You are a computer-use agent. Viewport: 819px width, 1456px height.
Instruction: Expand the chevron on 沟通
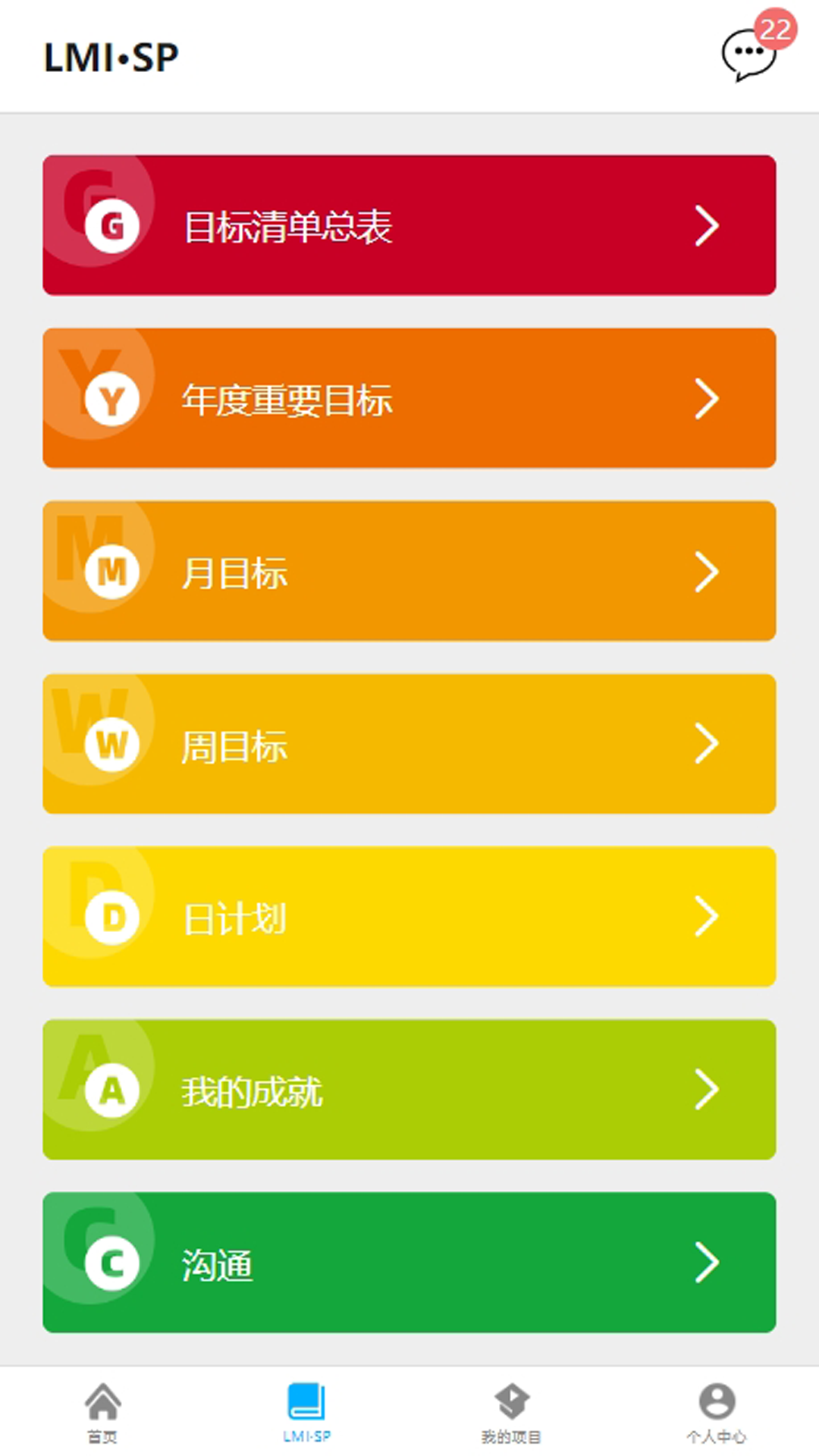click(x=707, y=1263)
